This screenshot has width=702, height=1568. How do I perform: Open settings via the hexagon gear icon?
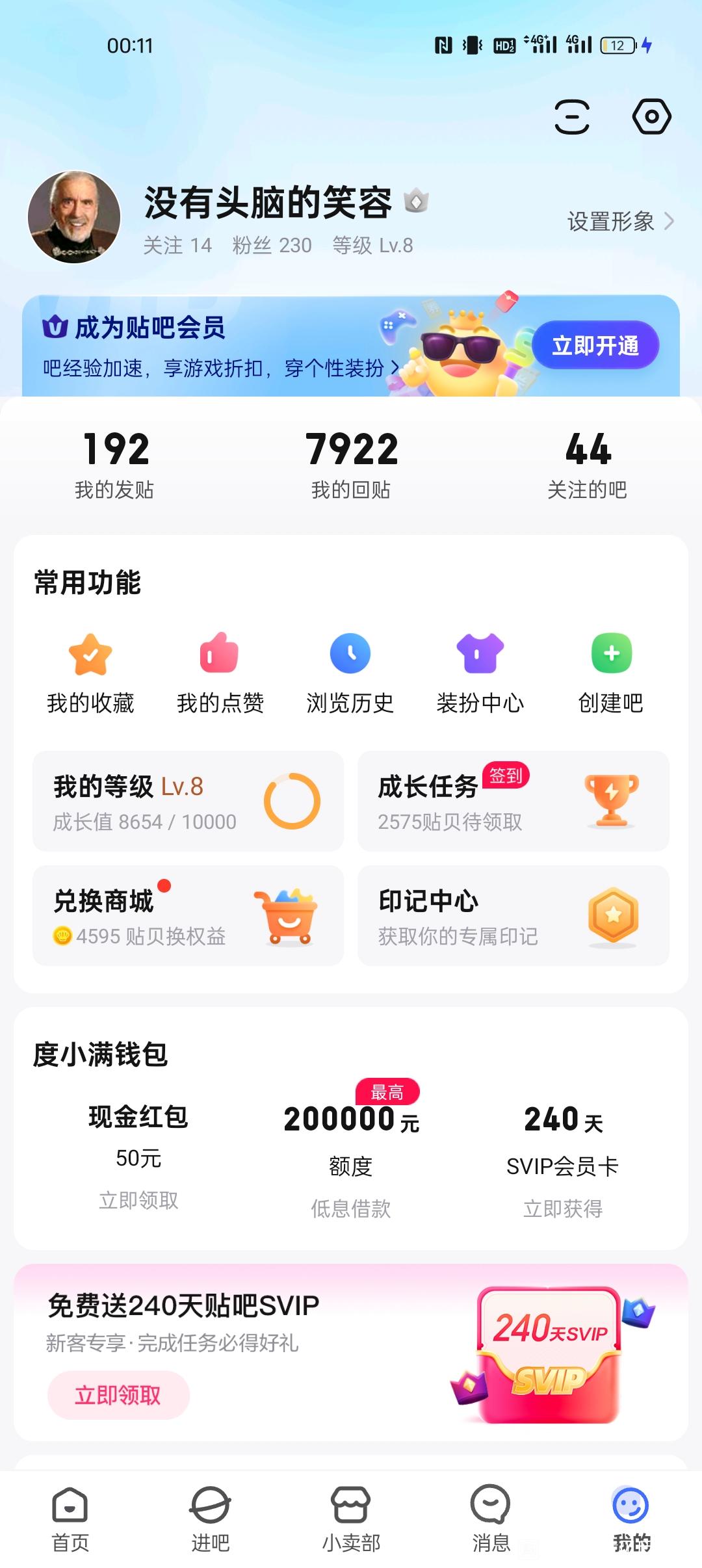(651, 117)
